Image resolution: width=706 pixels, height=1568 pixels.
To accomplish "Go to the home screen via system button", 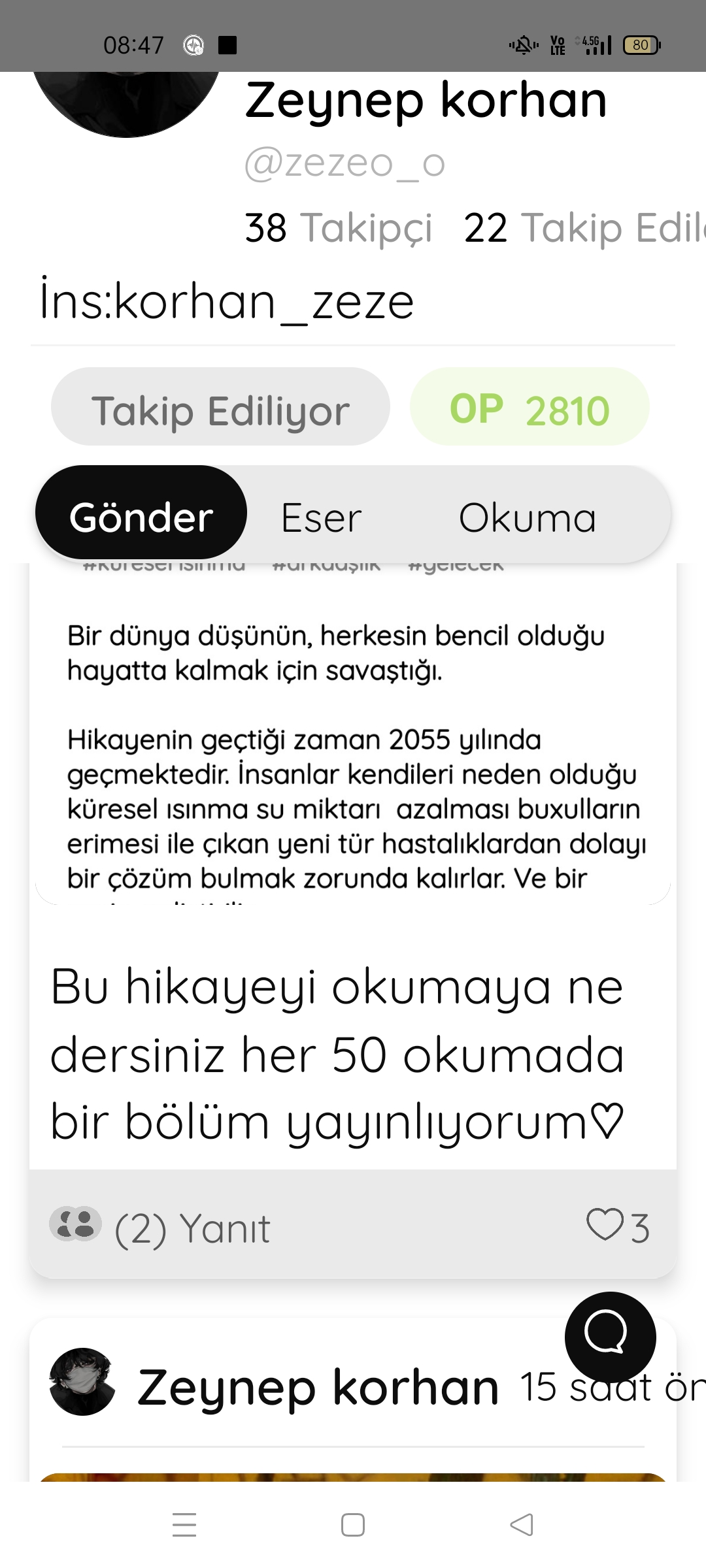I will 353,1525.
